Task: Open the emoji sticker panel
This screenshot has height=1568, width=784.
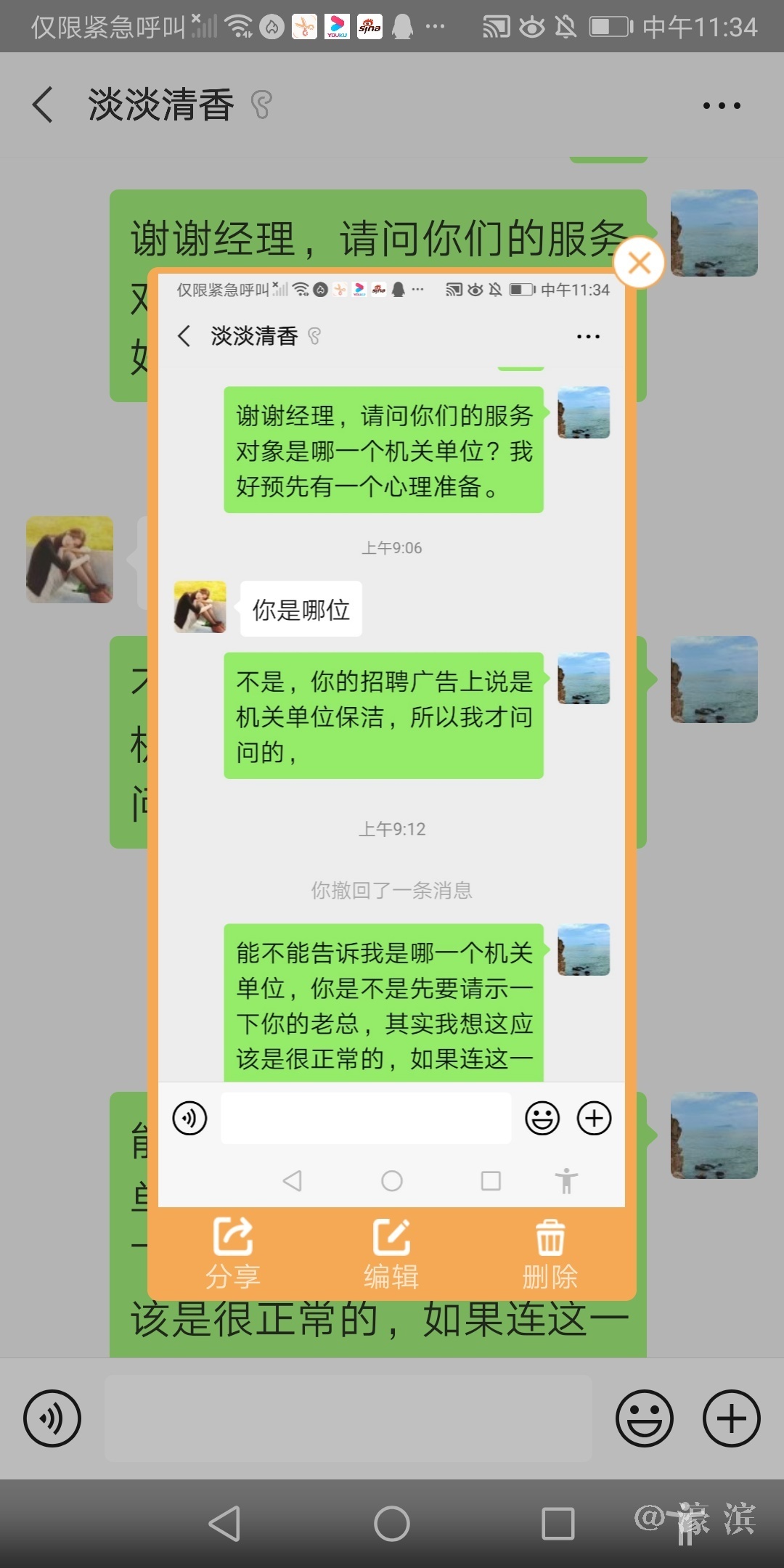Action: pyautogui.click(x=644, y=1418)
